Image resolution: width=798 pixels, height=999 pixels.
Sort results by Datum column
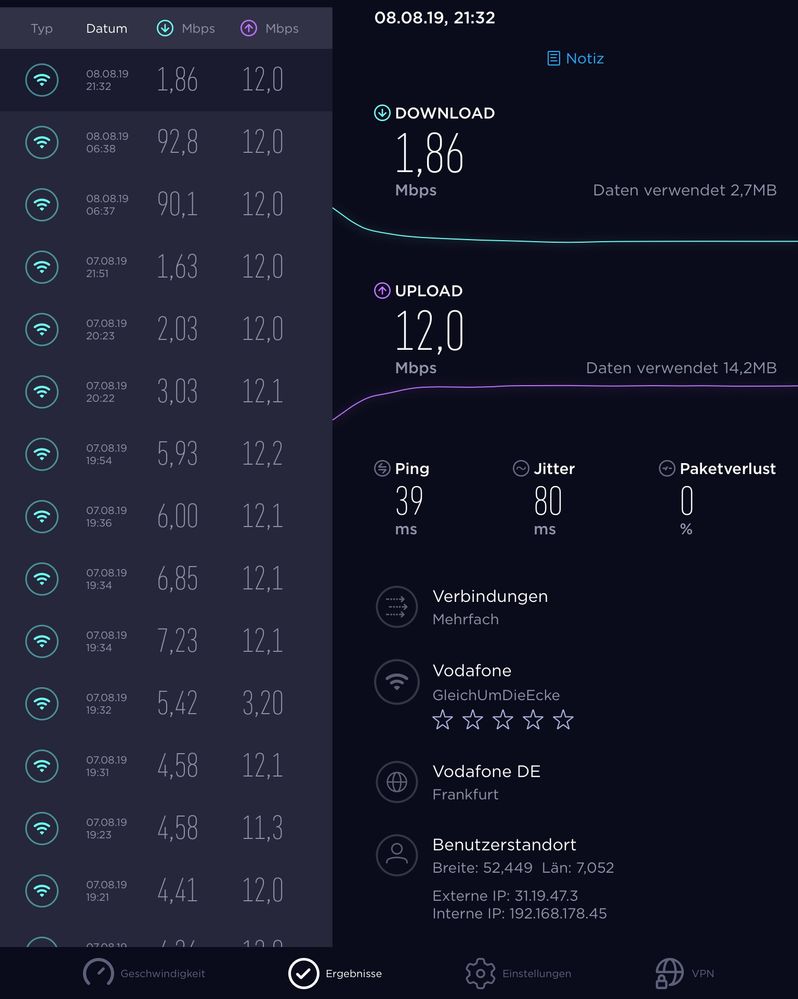[x=106, y=29]
